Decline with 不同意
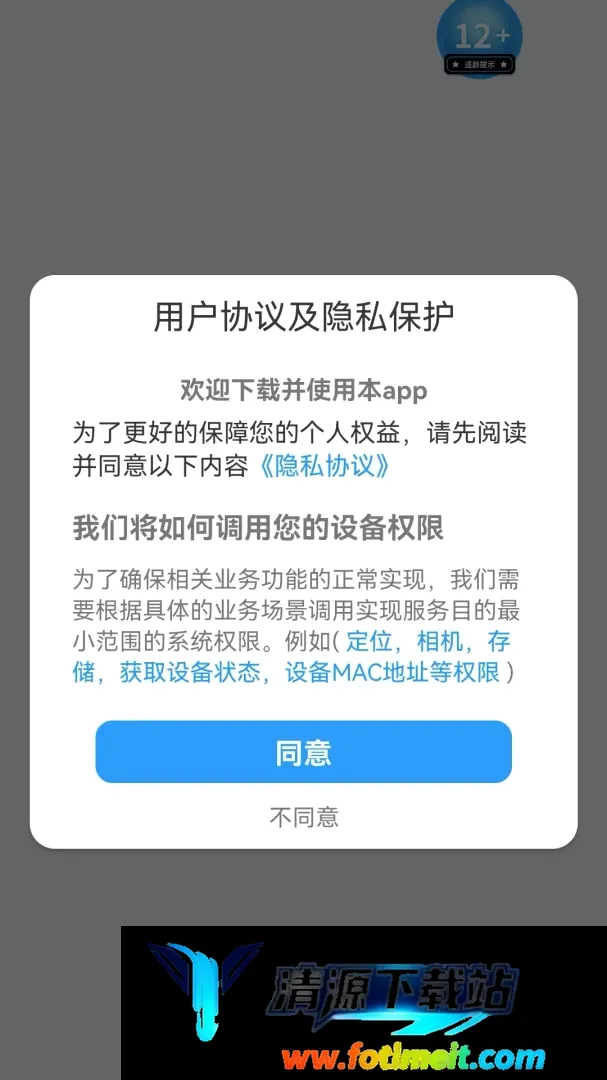This screenshot has width=607, height=1080. tap(304, 817)
